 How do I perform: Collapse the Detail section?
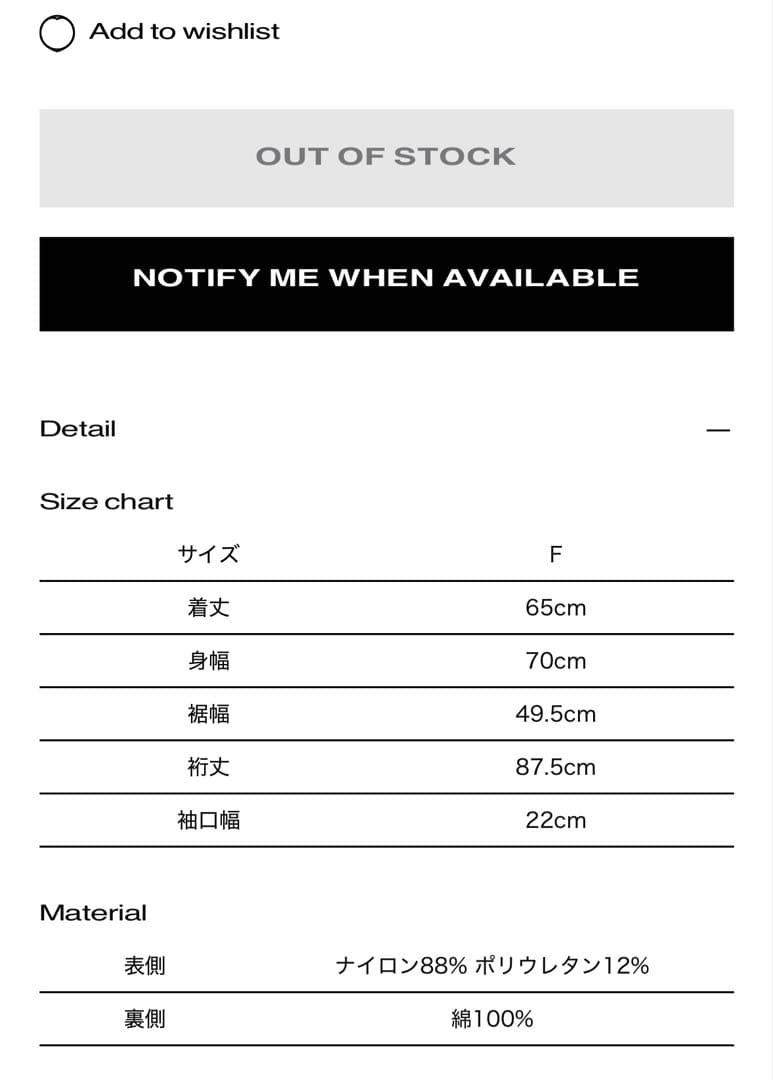coord(717,430)
